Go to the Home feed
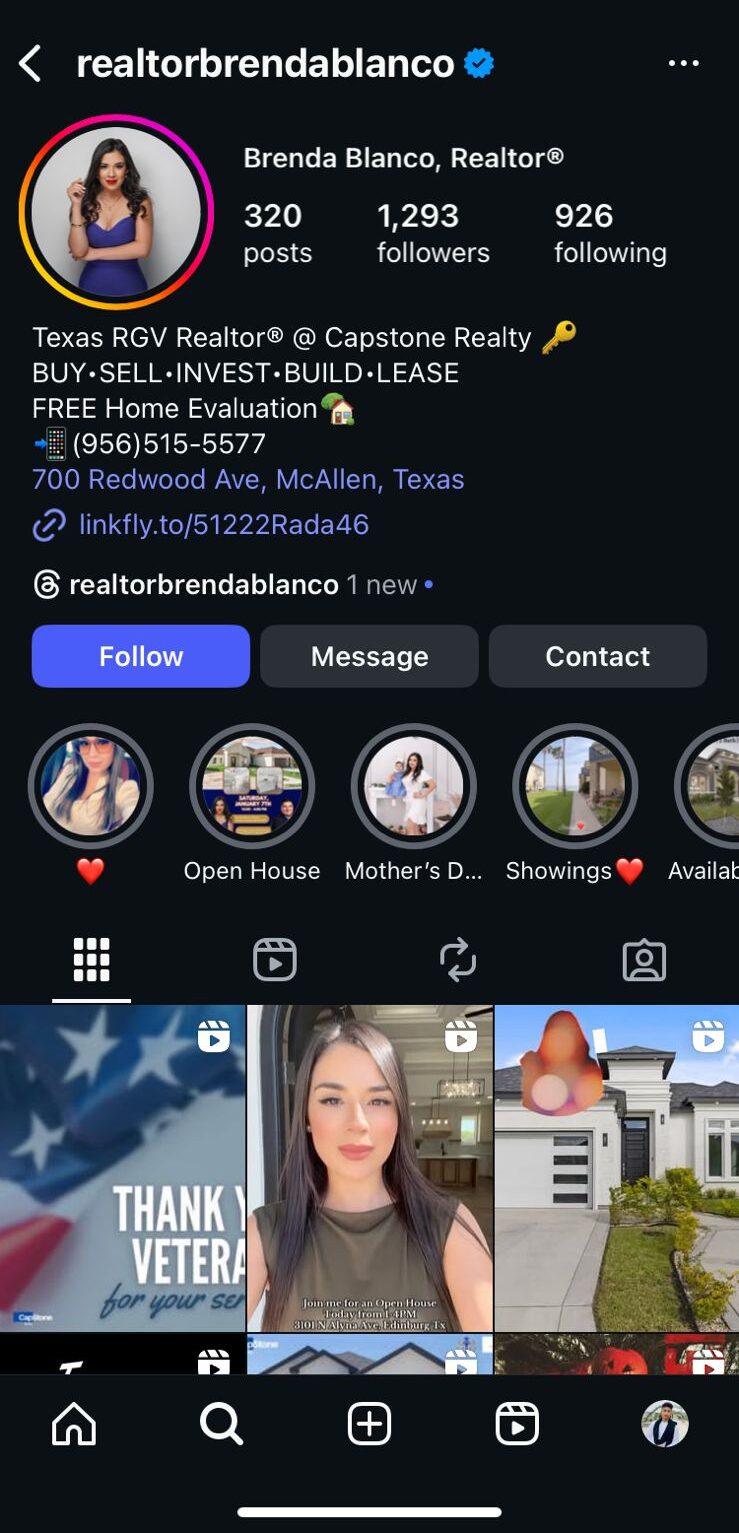This screenshot has height=1533, width=739. pyautogui.click(x=74, y=1424)
